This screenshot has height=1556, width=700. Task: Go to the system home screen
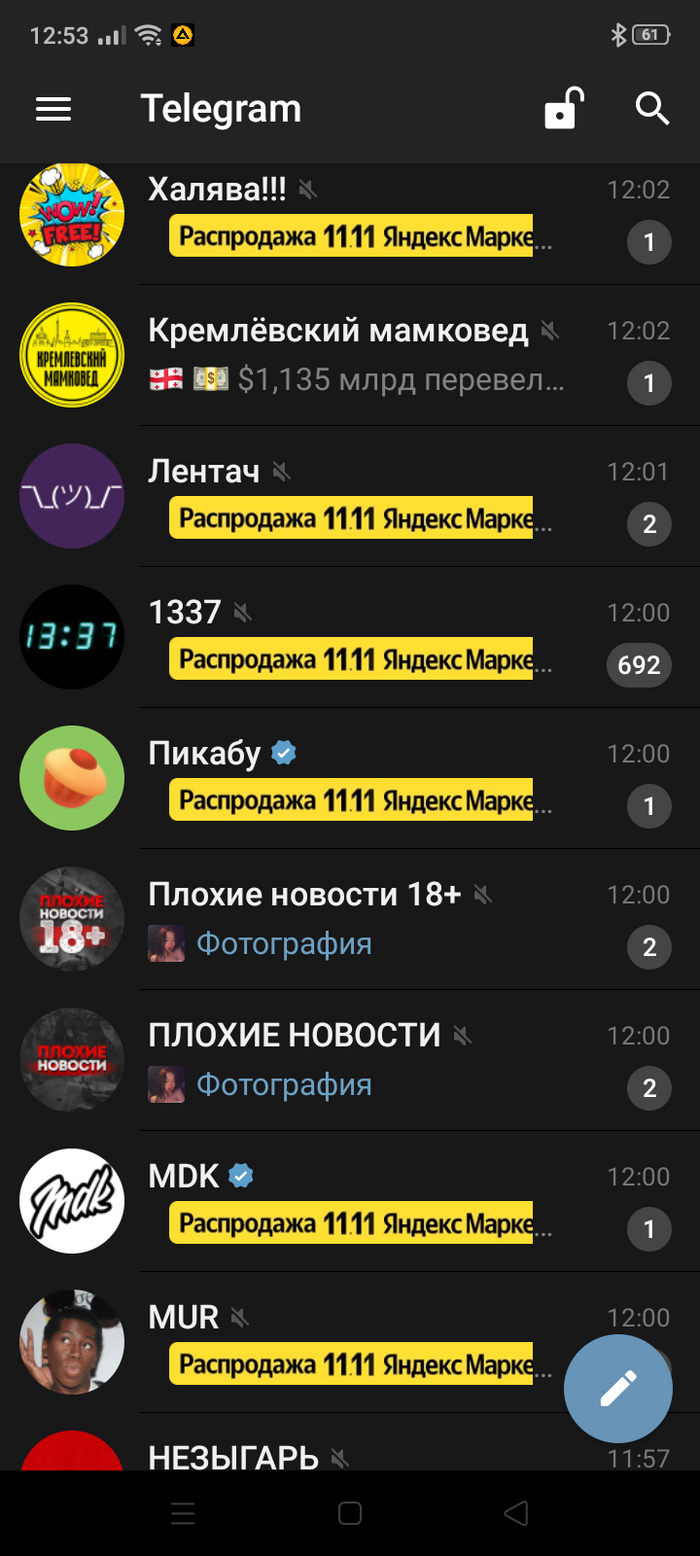point(349,1513)
